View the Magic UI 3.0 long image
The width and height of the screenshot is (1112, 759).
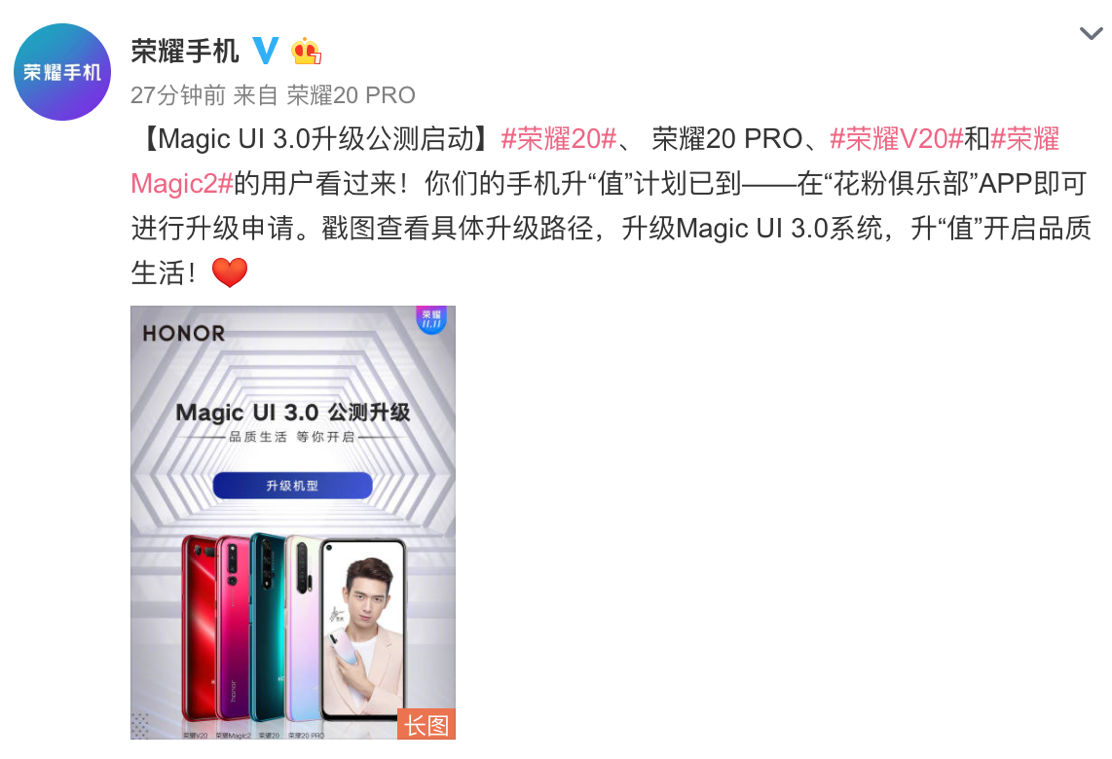(293, 522)
